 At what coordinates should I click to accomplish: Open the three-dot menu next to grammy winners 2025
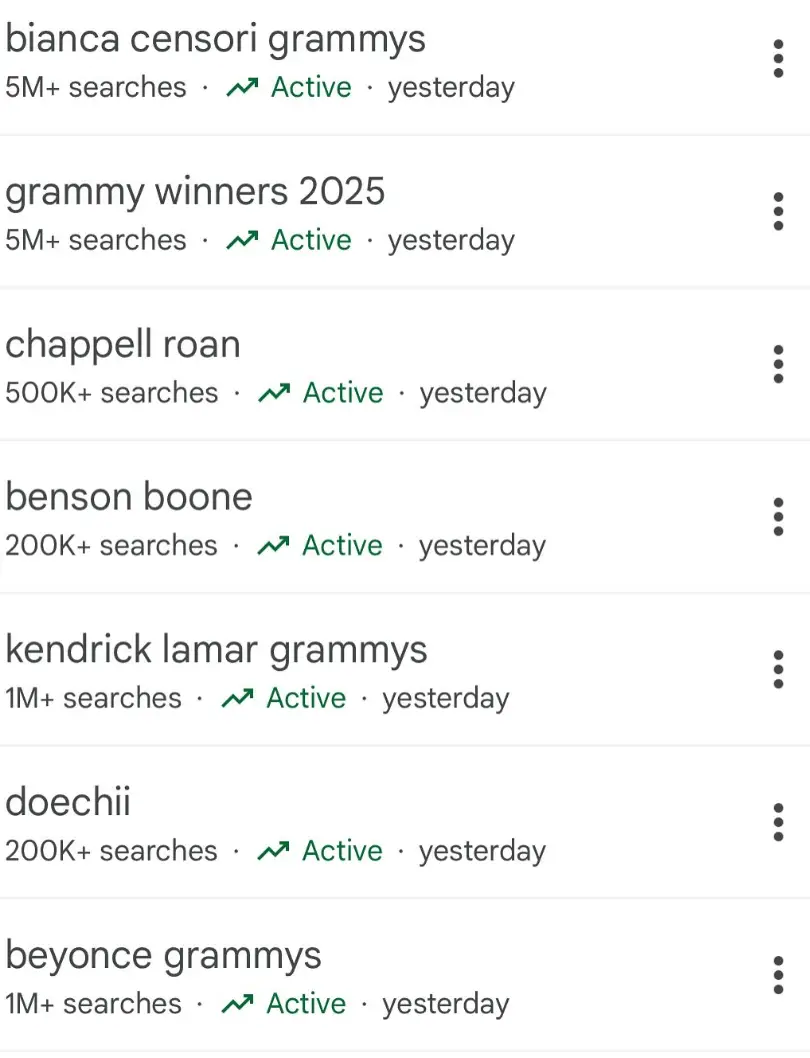coord(778,211)
